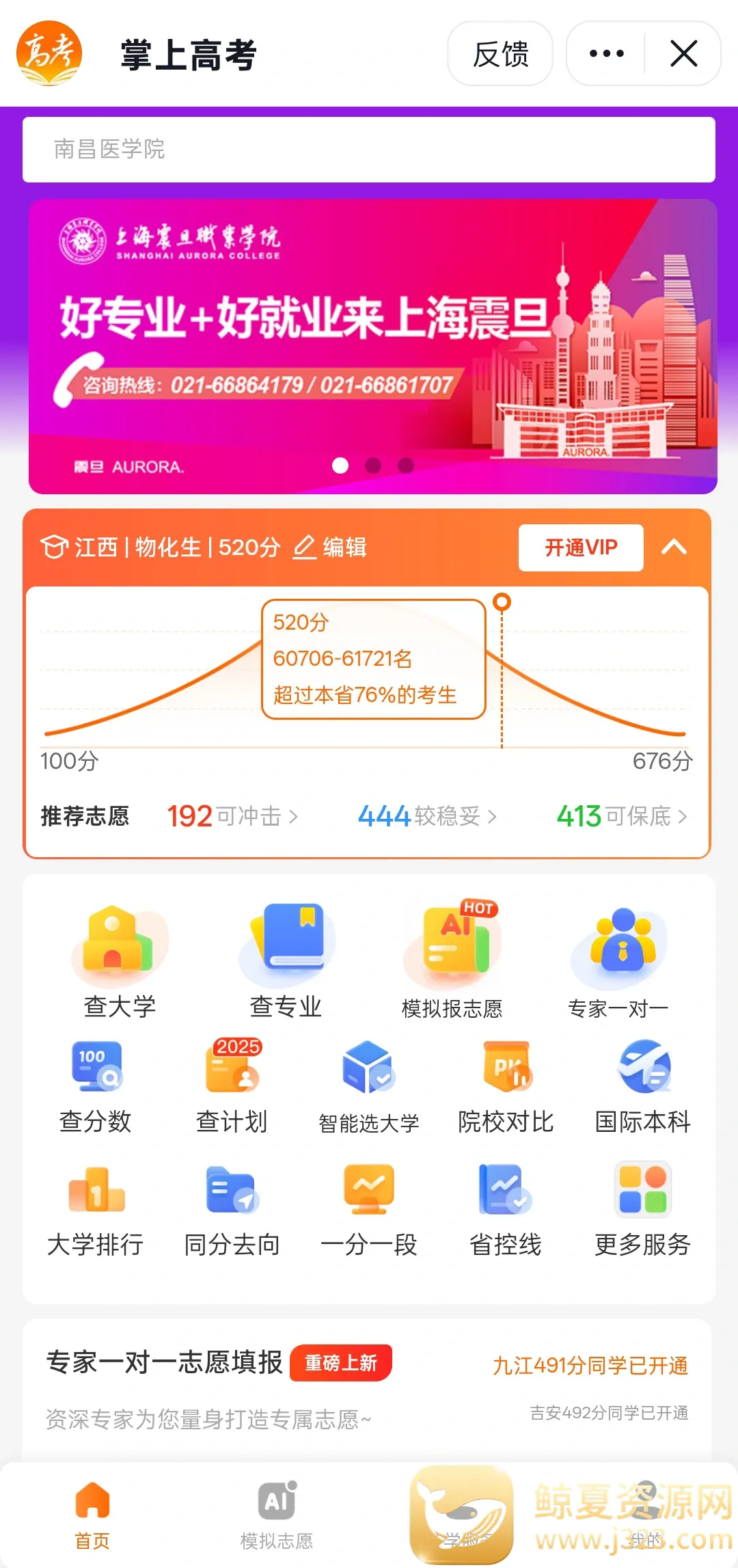
Task: Collapse the score analysis card chevron
Action: [675, 547]
